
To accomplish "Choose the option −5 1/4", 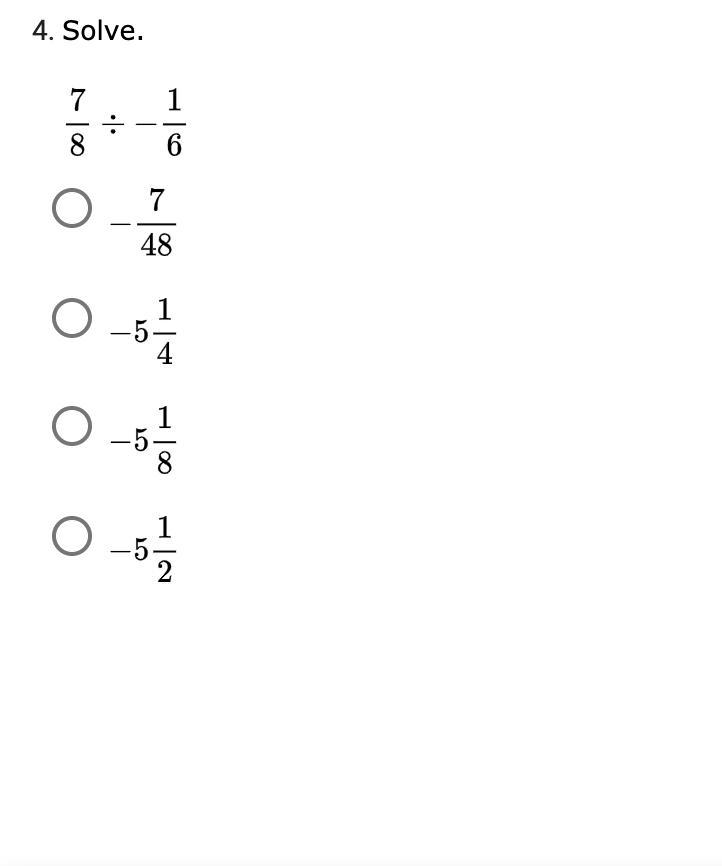I will coord(72,318).
